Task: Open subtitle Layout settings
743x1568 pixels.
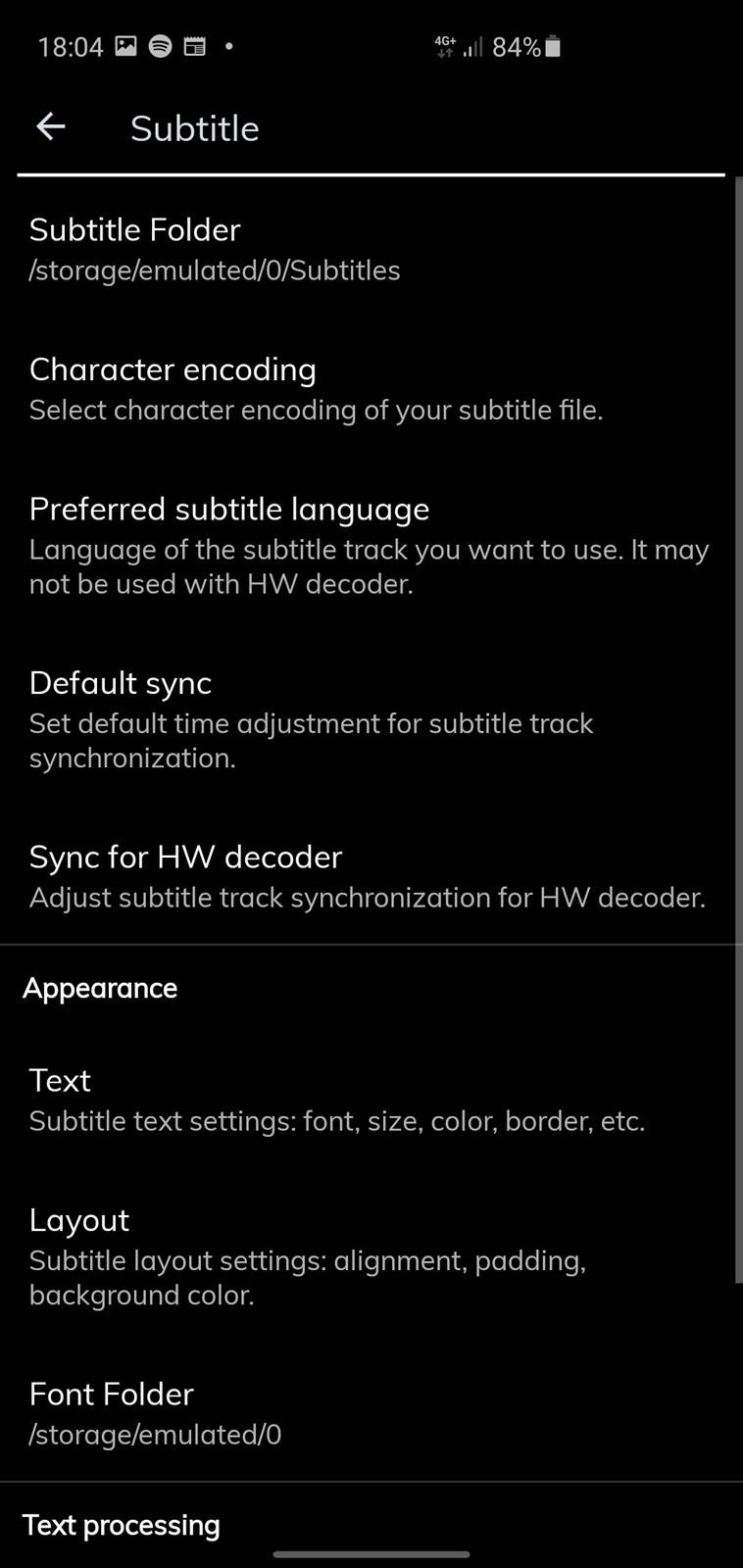Action: pos(371,1256)
